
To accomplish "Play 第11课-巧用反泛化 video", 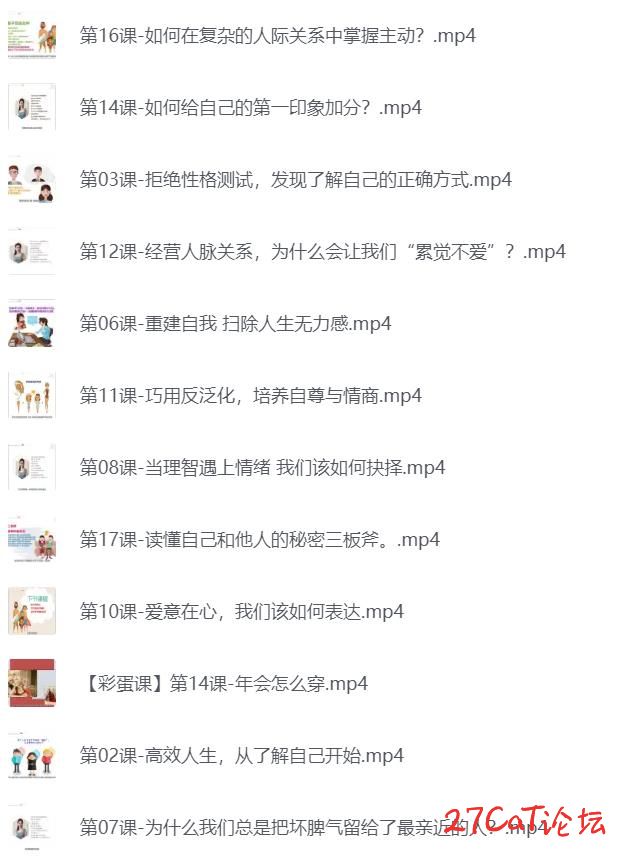I will point(250,396).
